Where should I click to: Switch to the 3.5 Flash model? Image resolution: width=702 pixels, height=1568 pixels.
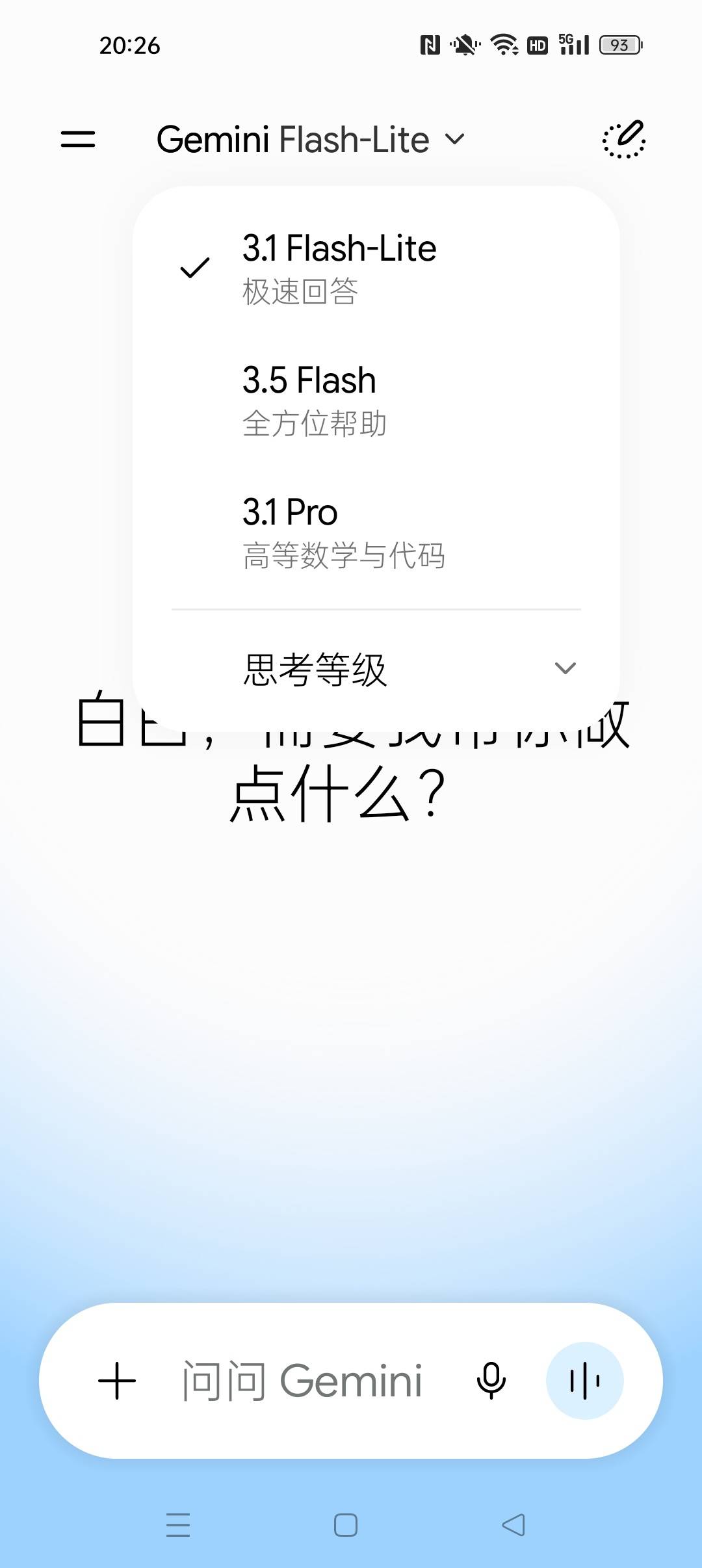click(x=376, y=400)
